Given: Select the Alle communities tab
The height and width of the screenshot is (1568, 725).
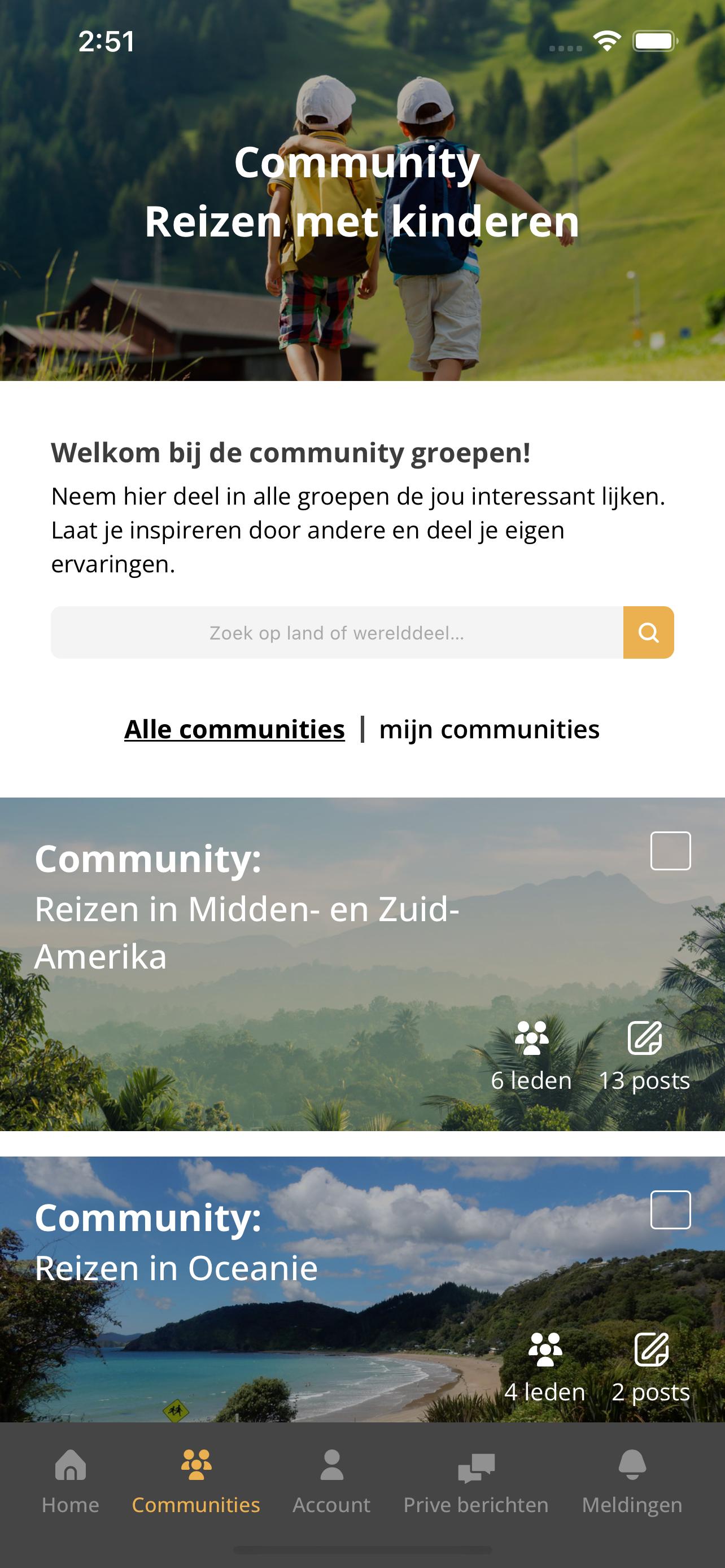Looking at the screenshot, I should click(234, 729).
